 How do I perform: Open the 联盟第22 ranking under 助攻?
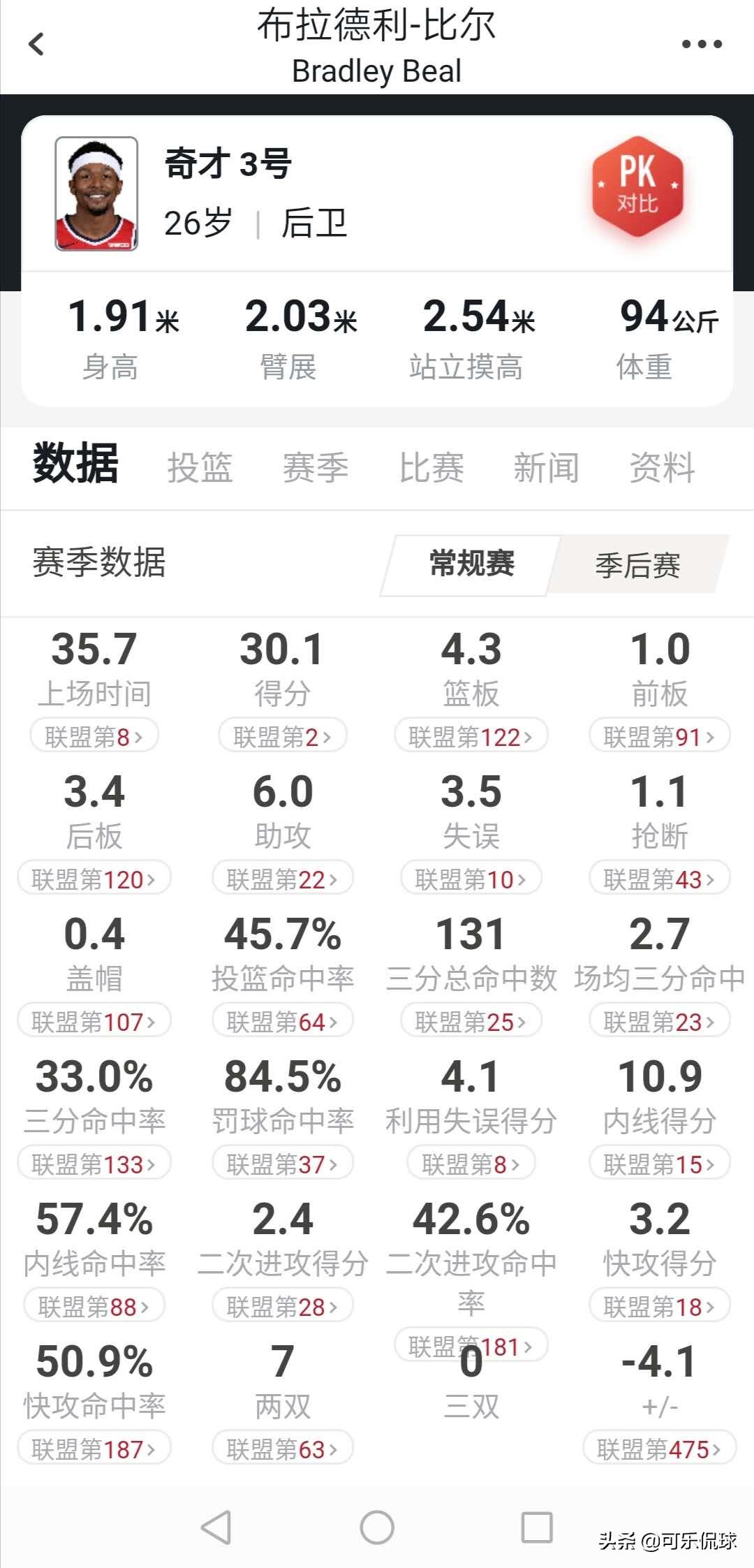point(283,878)
